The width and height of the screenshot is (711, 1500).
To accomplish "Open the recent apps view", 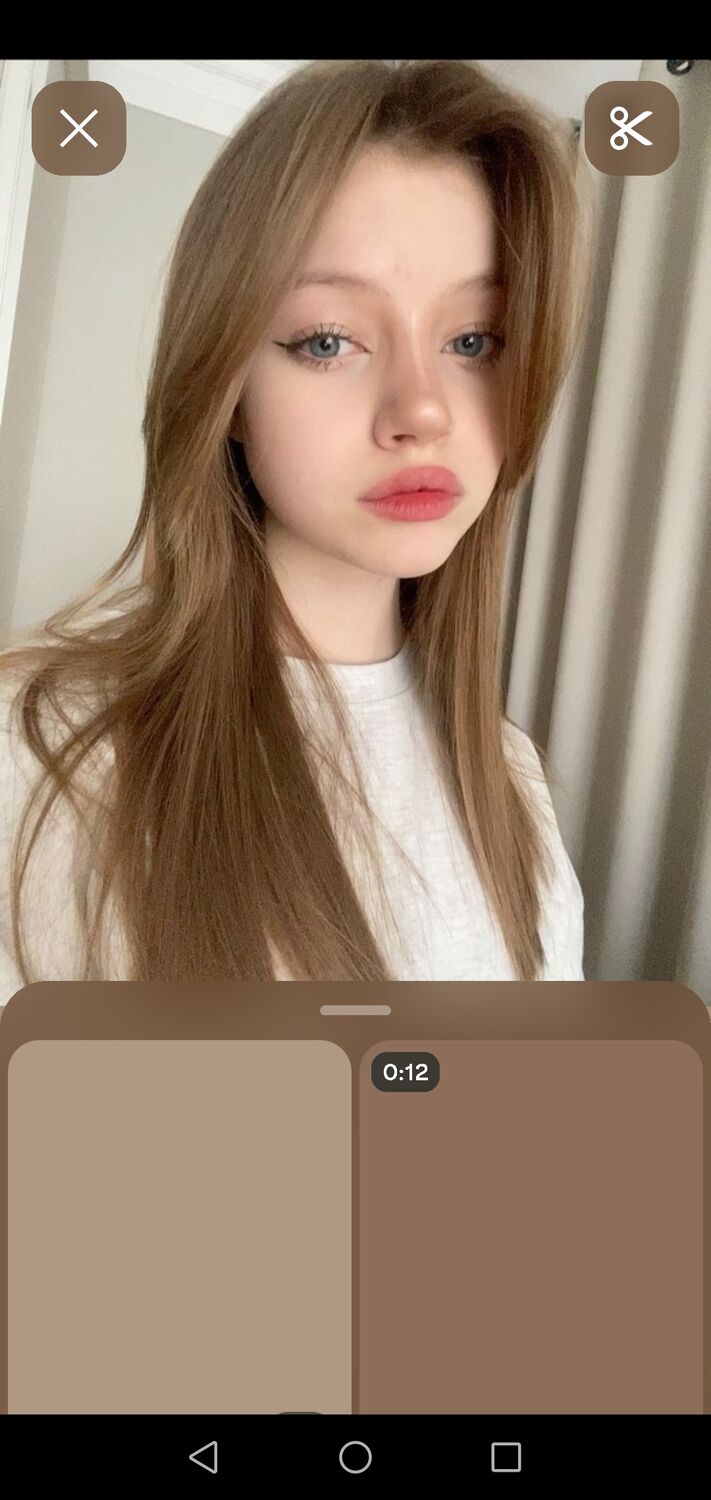I will click(506, 1456).
